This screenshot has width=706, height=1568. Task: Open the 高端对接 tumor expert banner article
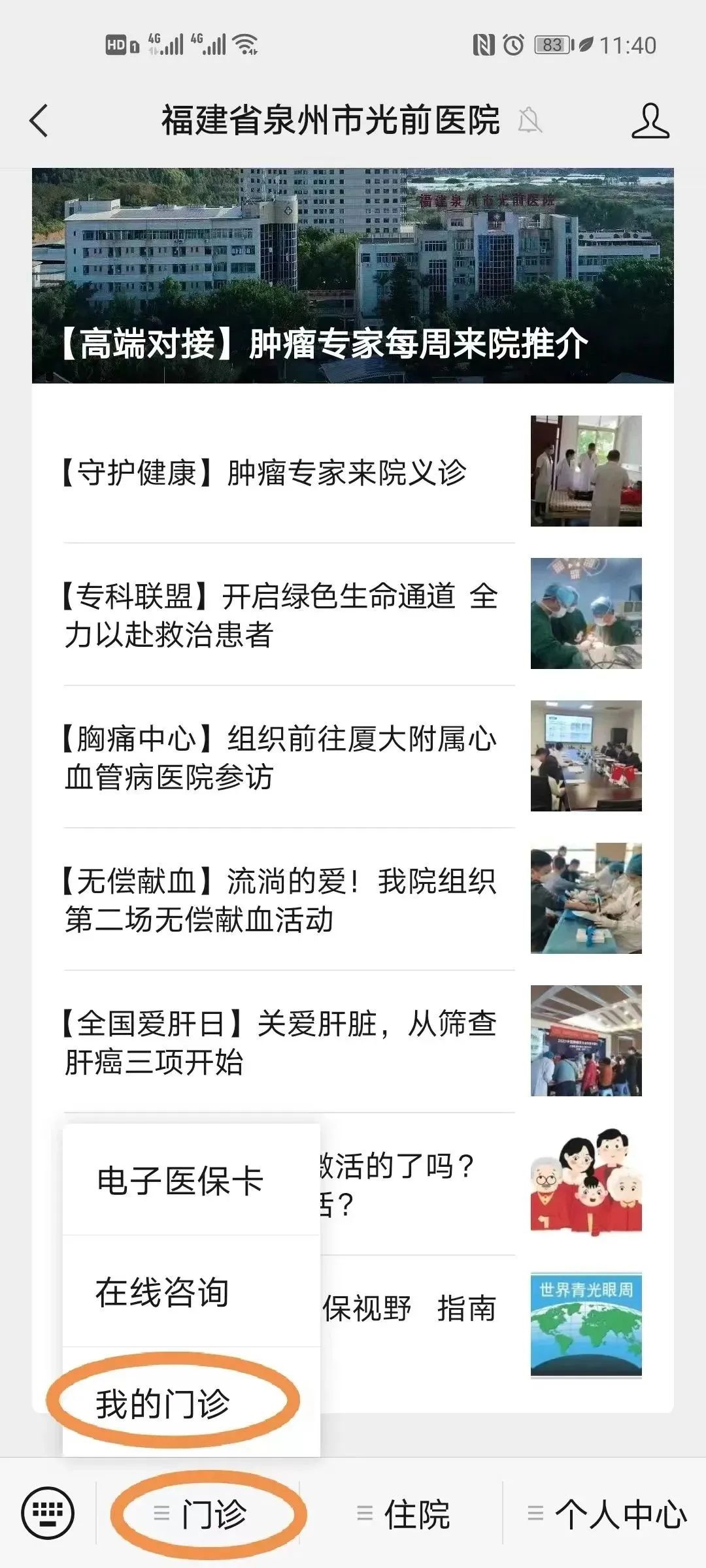(353, 276)
